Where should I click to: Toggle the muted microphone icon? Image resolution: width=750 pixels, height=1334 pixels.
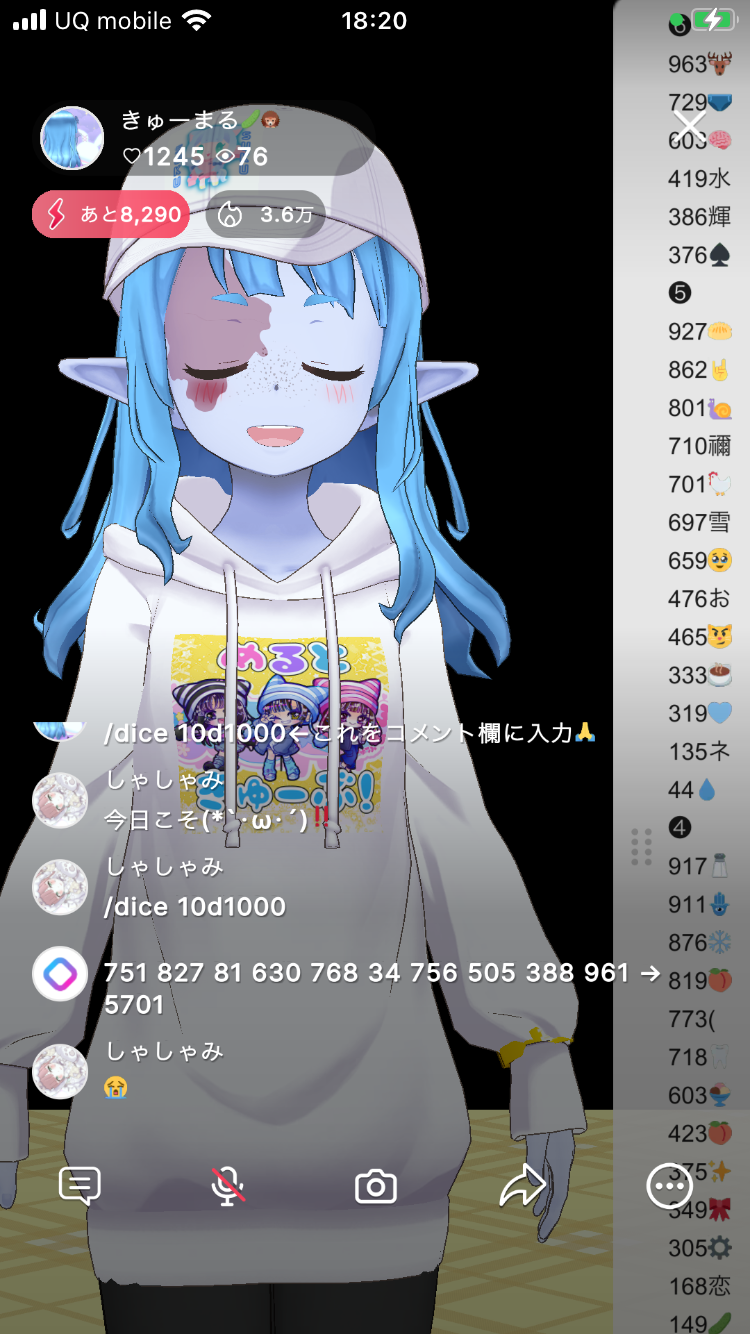[x=228, y=1186]
